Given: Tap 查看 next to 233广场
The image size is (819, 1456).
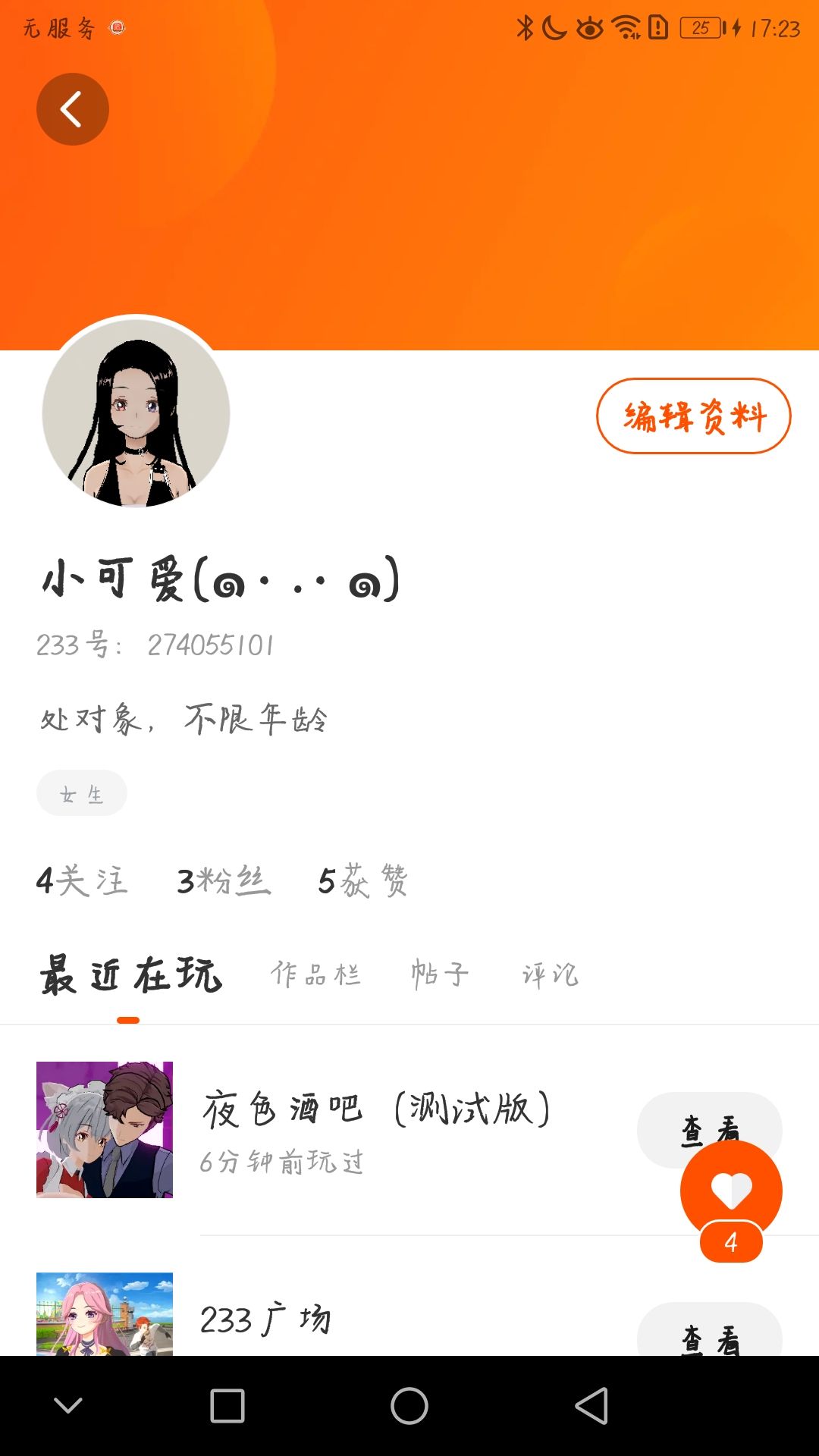Looking at the screenshot, I should (x=710, y=1335).
